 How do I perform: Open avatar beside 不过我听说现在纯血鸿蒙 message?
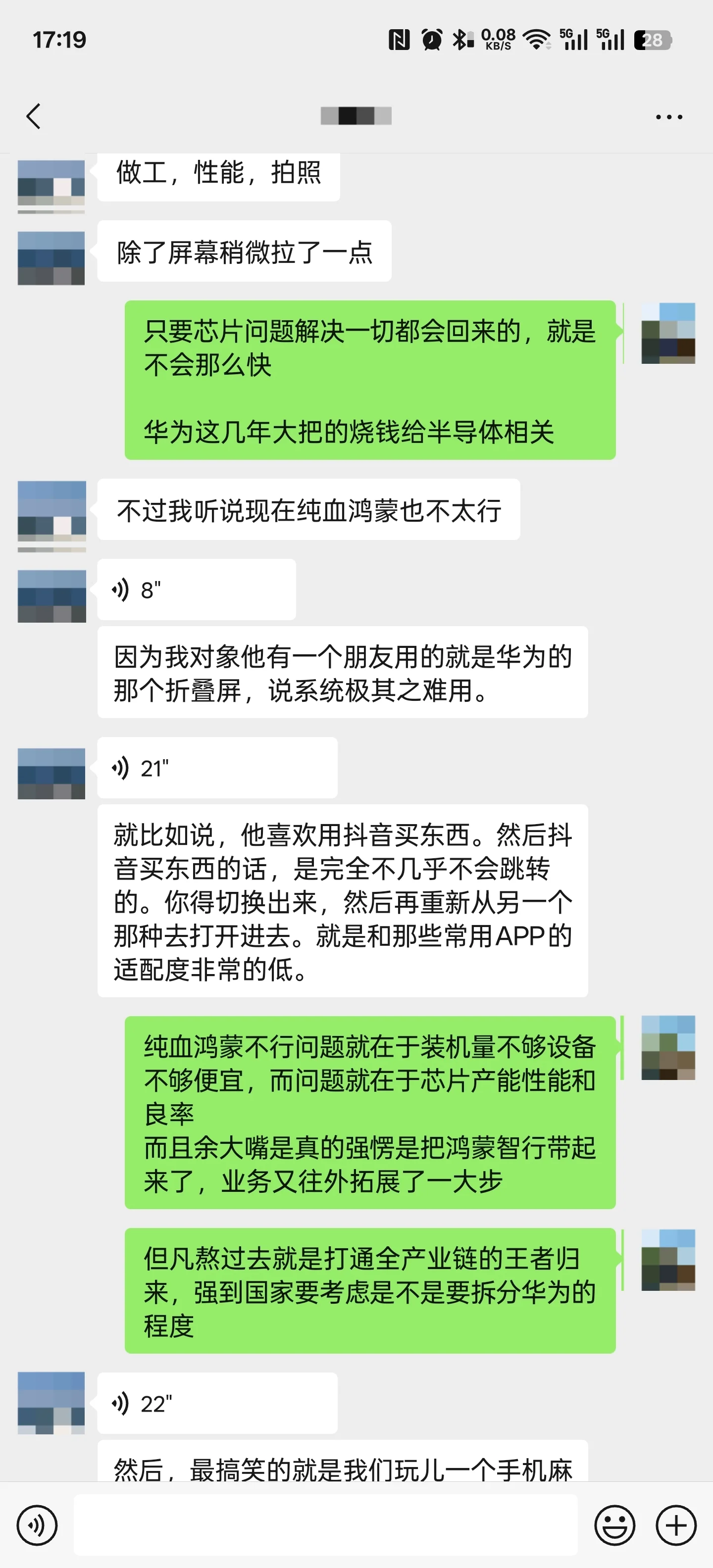51,516
